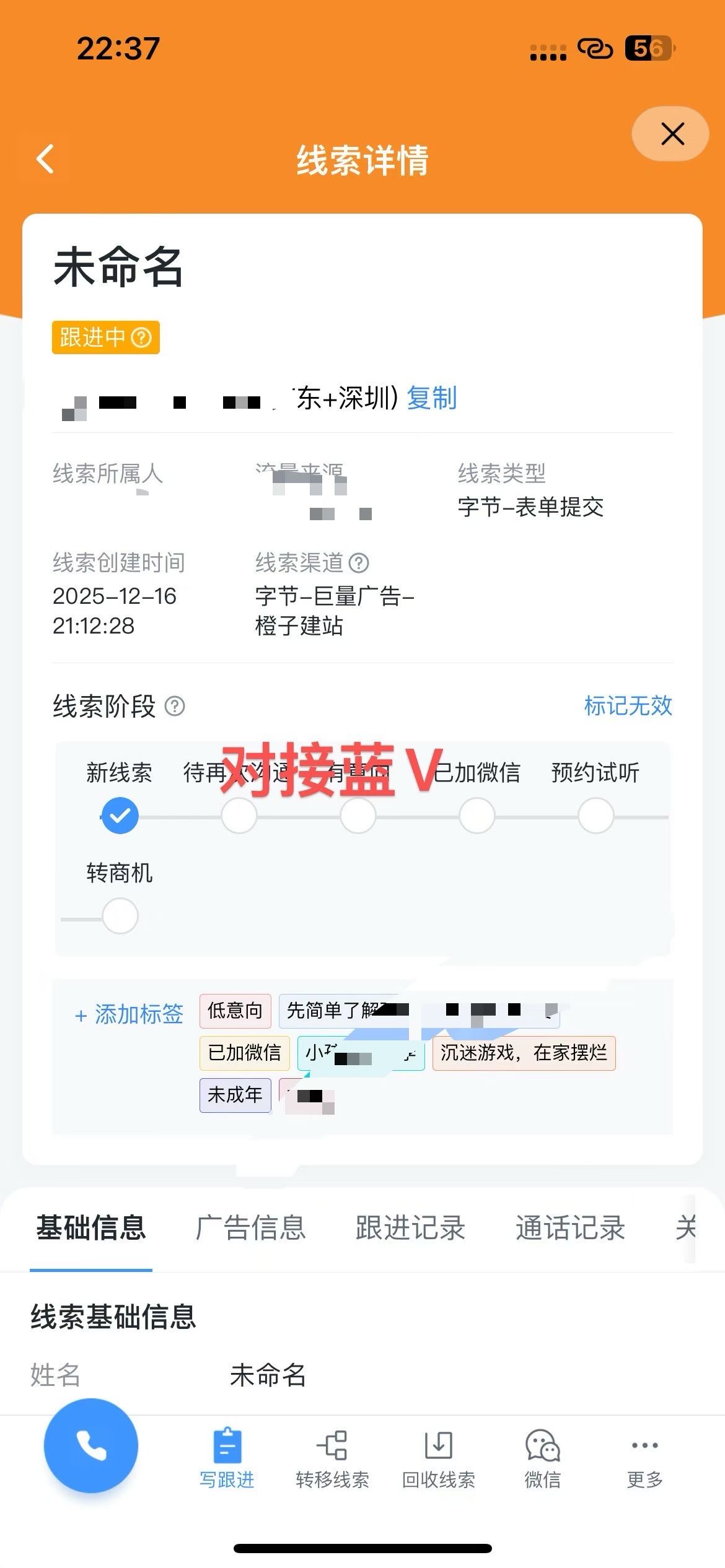
Task: Select the 预约试听 stage circle
Action: (595, 816)
